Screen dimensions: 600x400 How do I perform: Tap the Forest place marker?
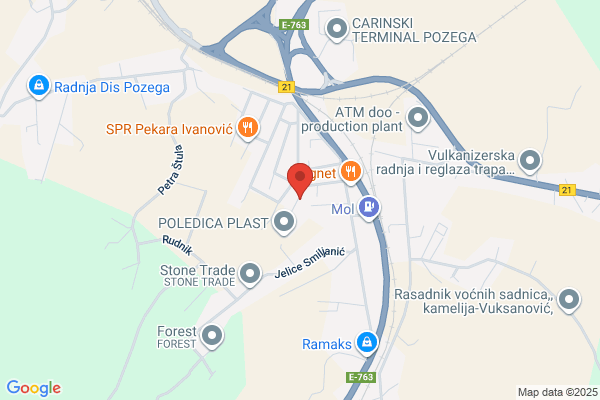tap(212, 337)
